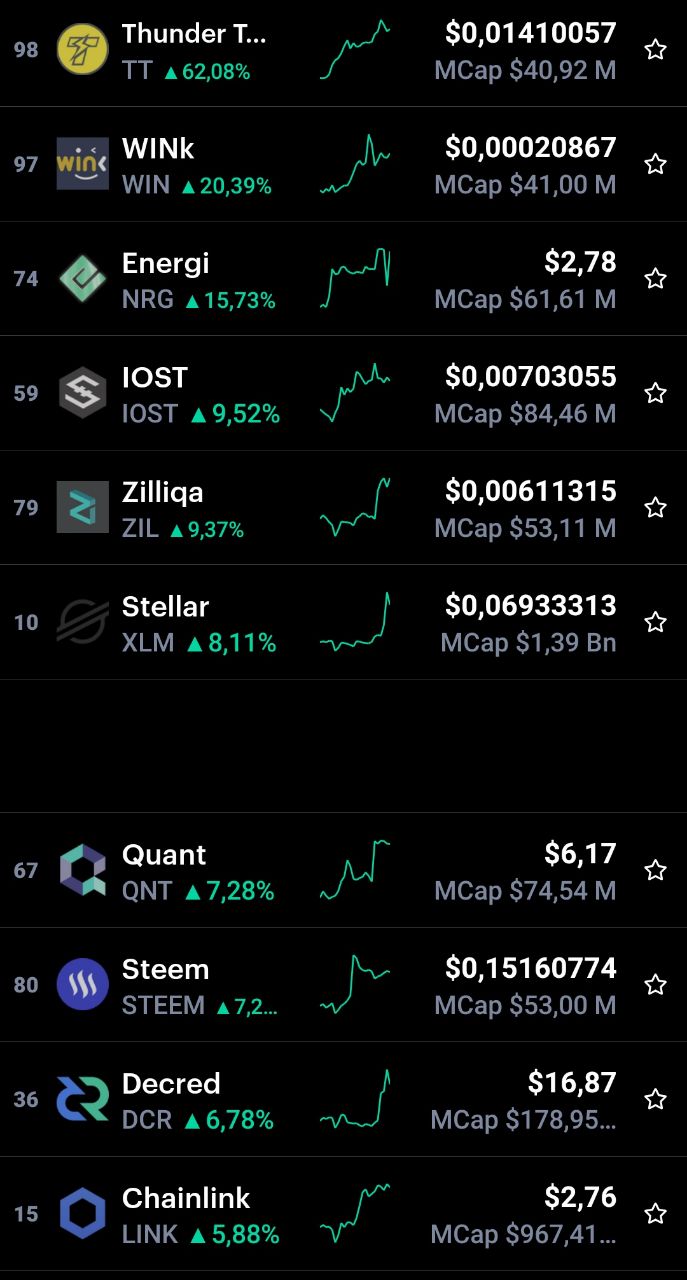
Task: Tap the star next to IOST
Action: click(655, 393)
